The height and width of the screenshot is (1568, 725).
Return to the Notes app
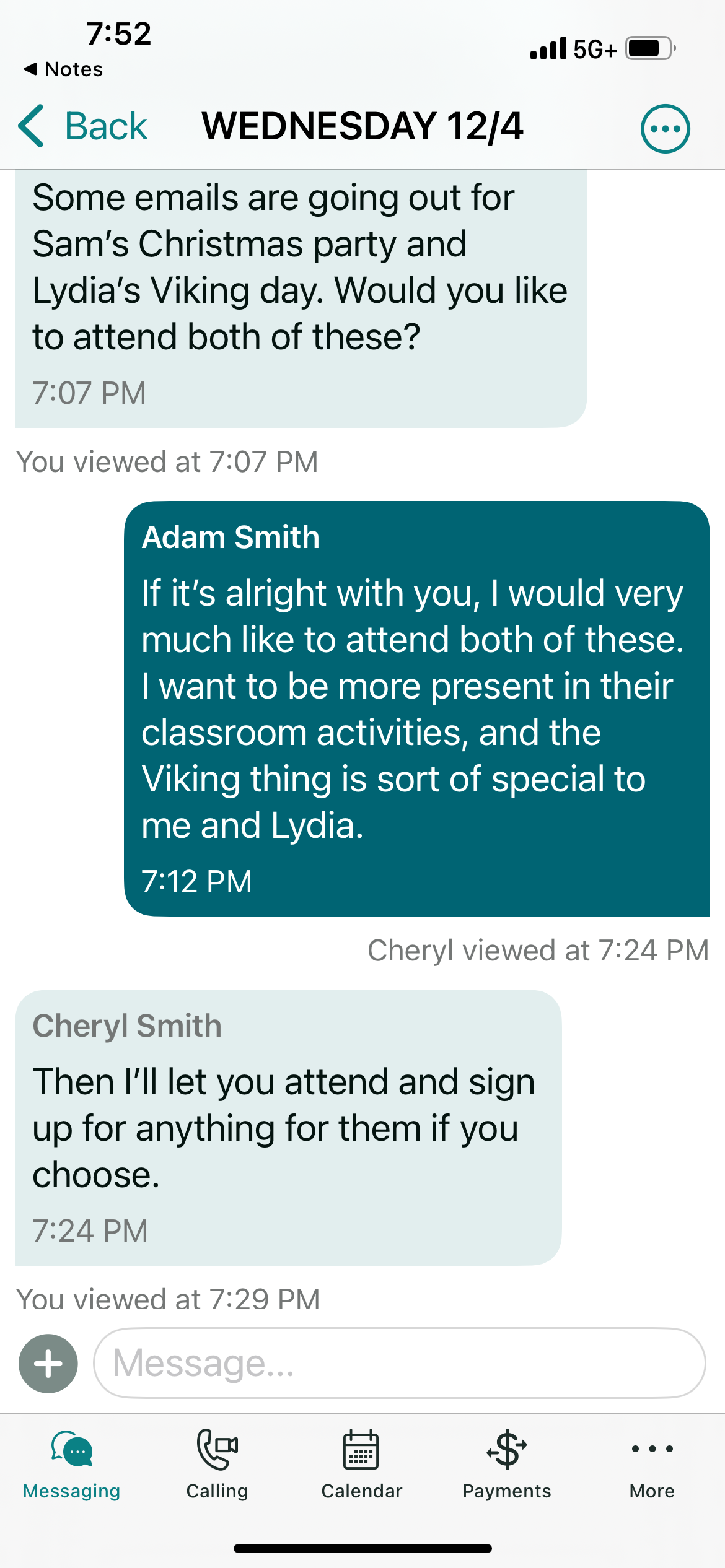point(64,69)
